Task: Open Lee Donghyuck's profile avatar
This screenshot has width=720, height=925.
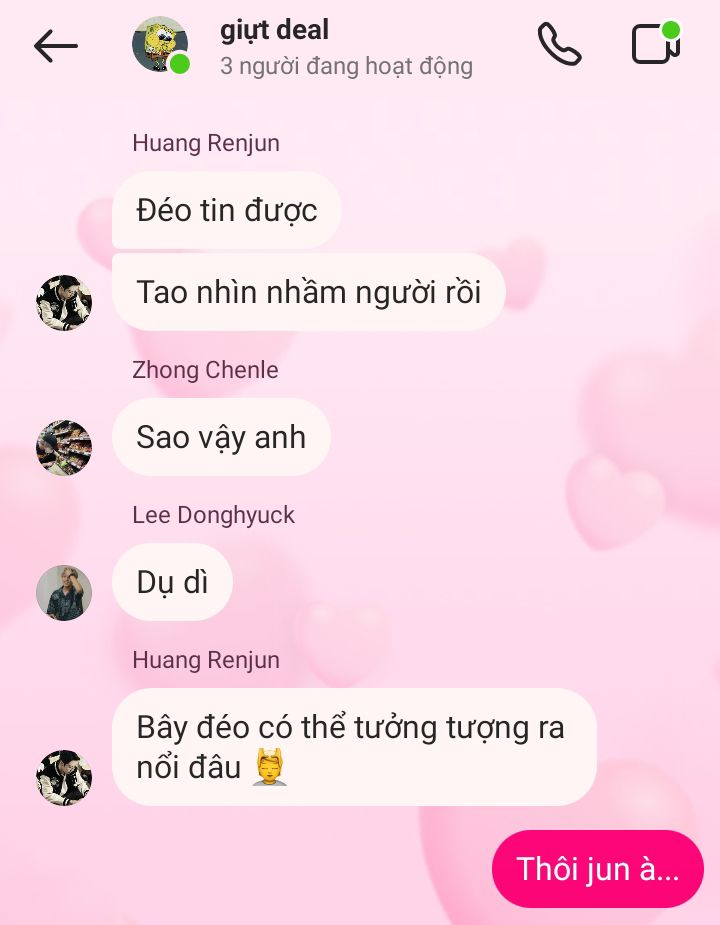Action: click(x=64, y=593)
